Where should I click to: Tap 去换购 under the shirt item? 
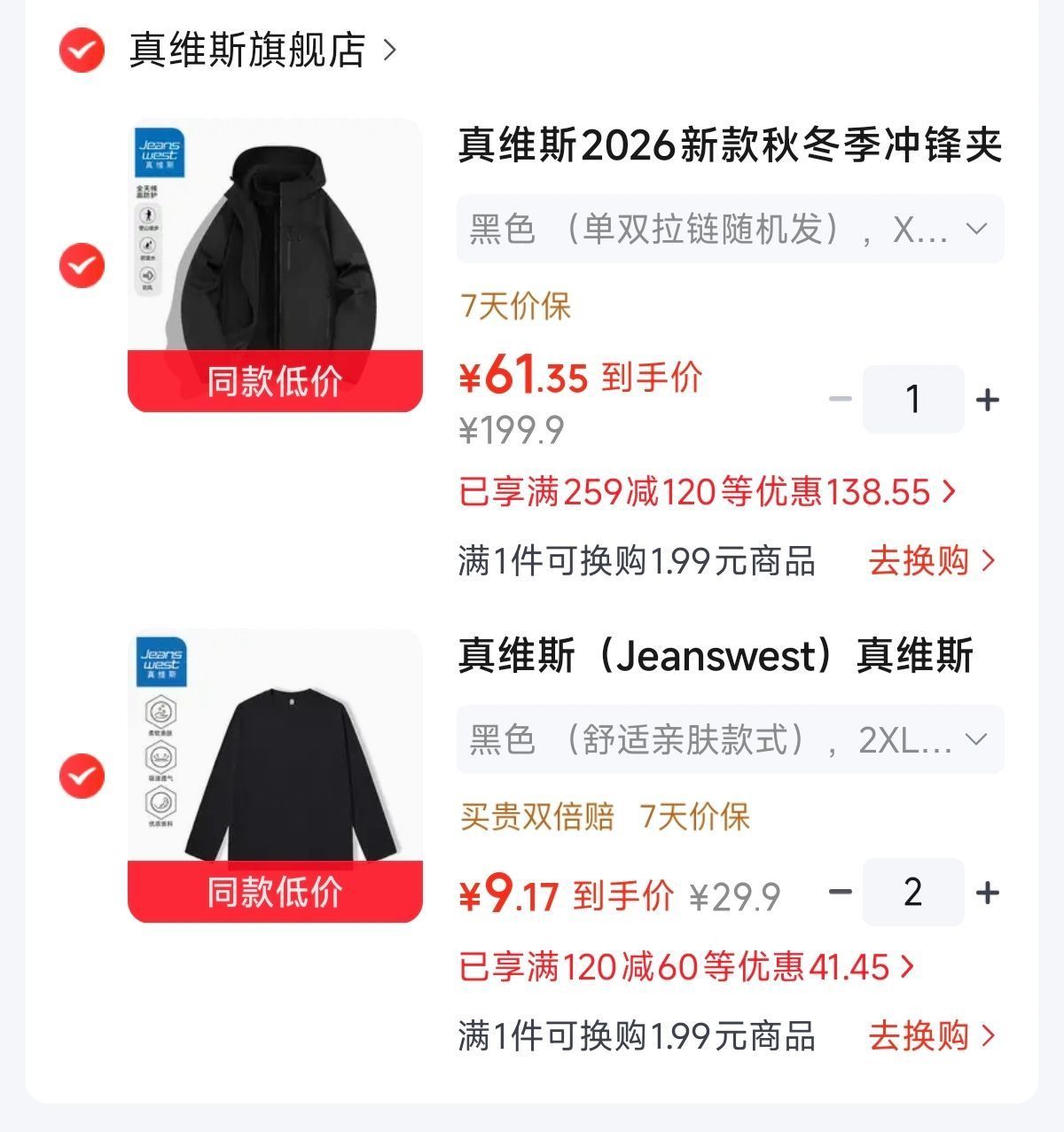point(933,1035)
